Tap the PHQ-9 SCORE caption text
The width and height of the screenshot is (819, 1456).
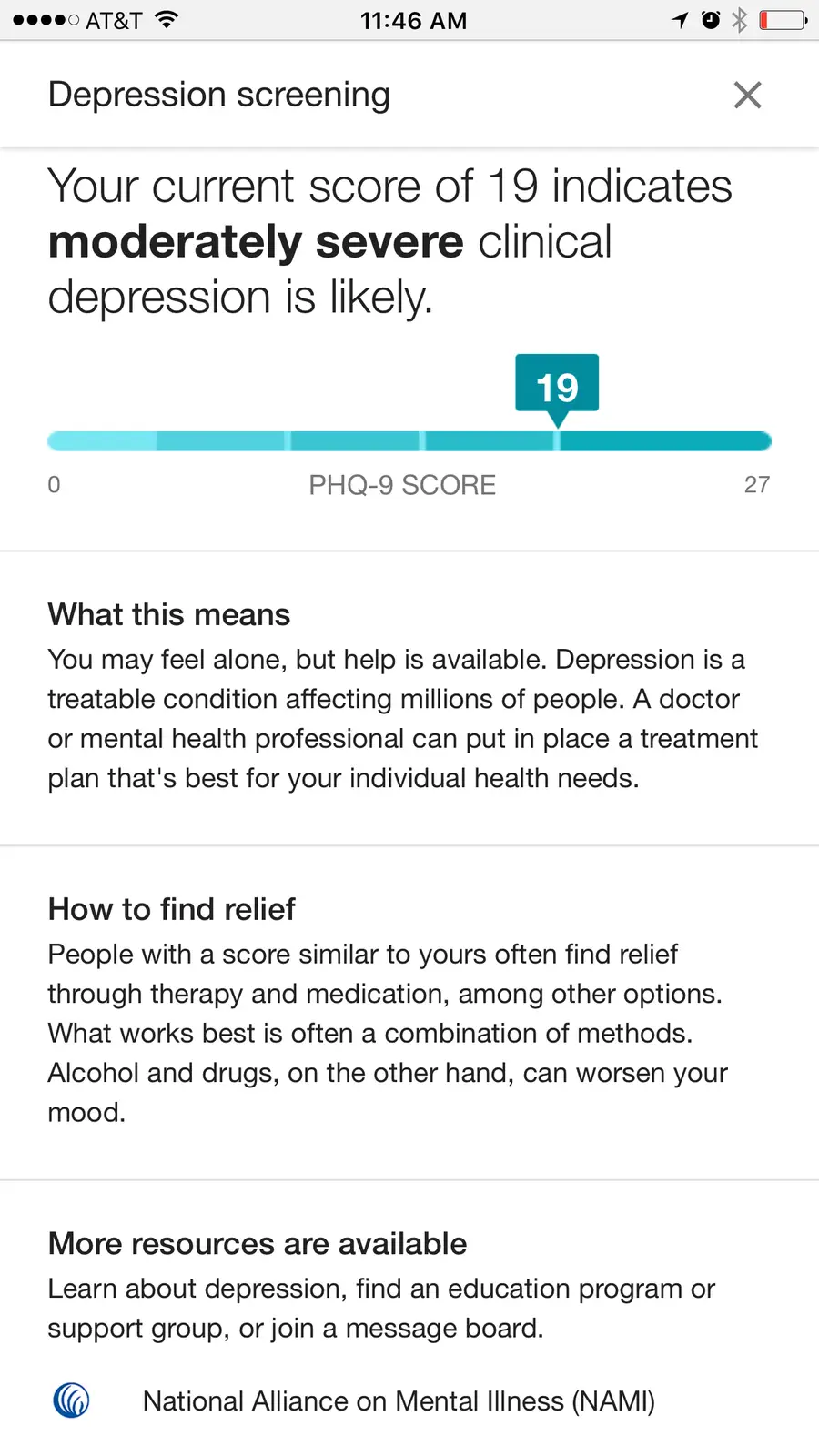pos(402,484)
